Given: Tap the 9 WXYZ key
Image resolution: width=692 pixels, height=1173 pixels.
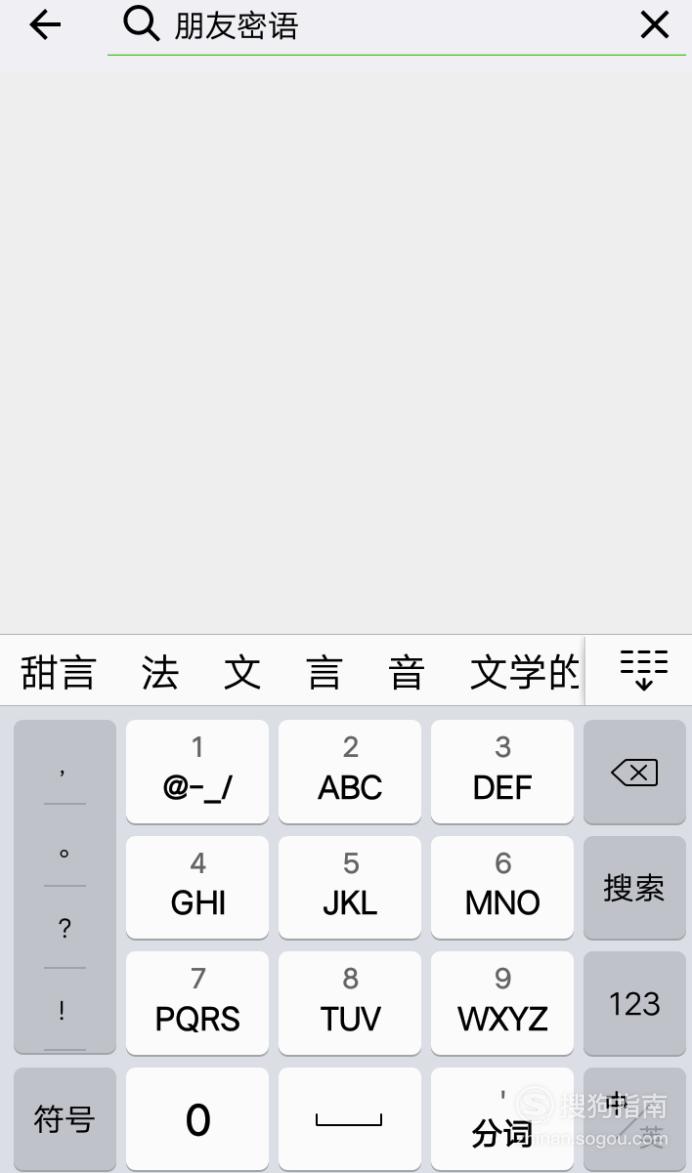Looking at the screenshot, I should [502, 1003].
